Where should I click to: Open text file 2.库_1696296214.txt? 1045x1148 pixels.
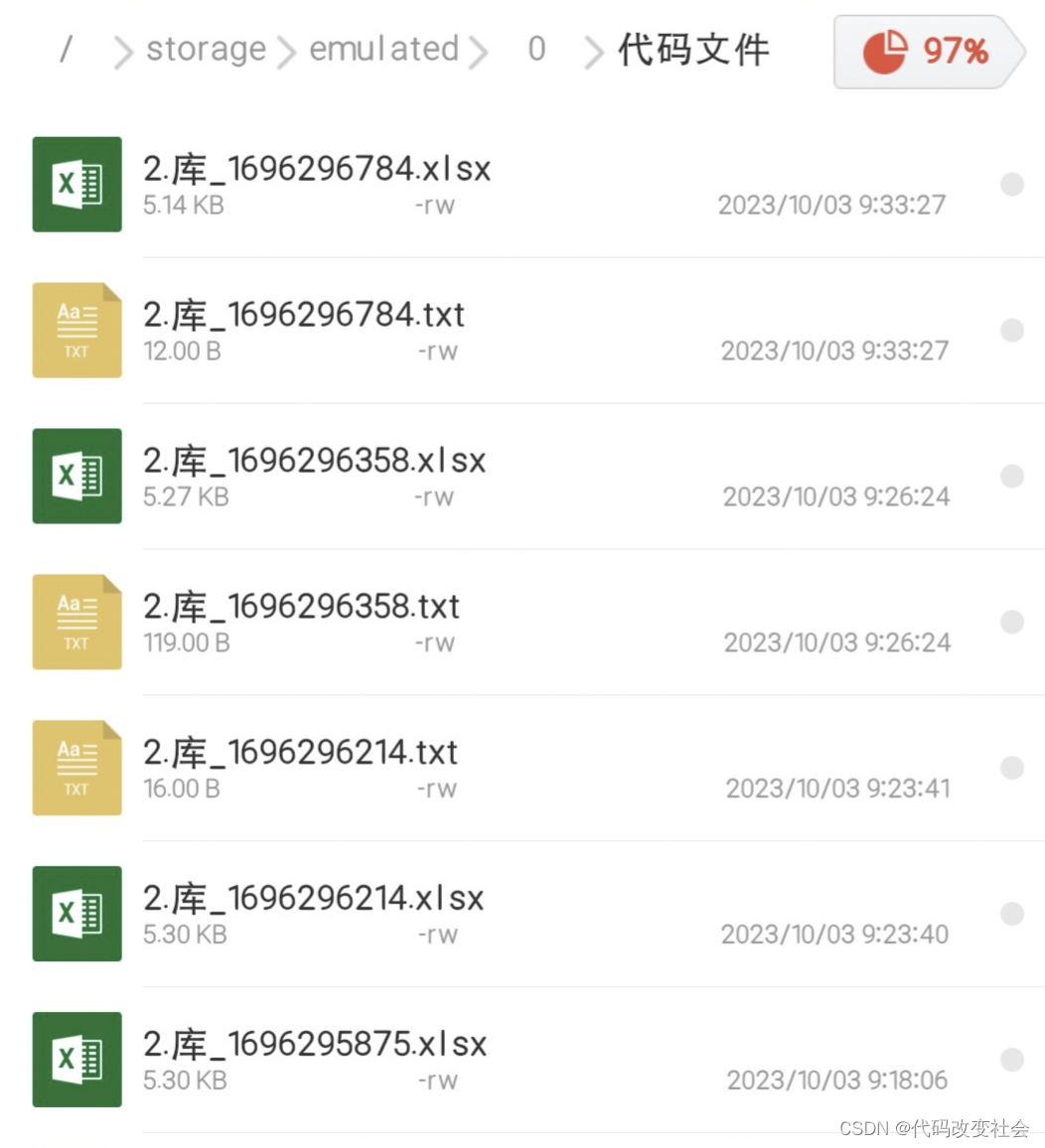click(x=301, y=754)
